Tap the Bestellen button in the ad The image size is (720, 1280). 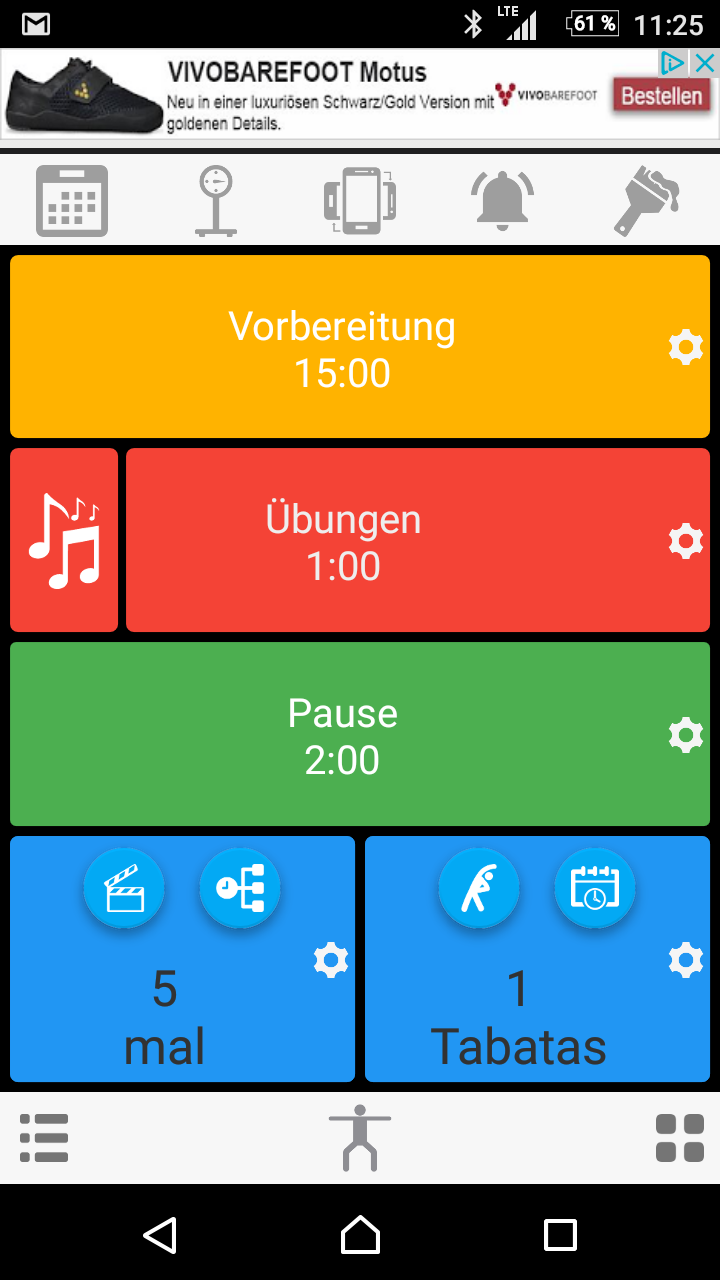click(x=661, y=96)
